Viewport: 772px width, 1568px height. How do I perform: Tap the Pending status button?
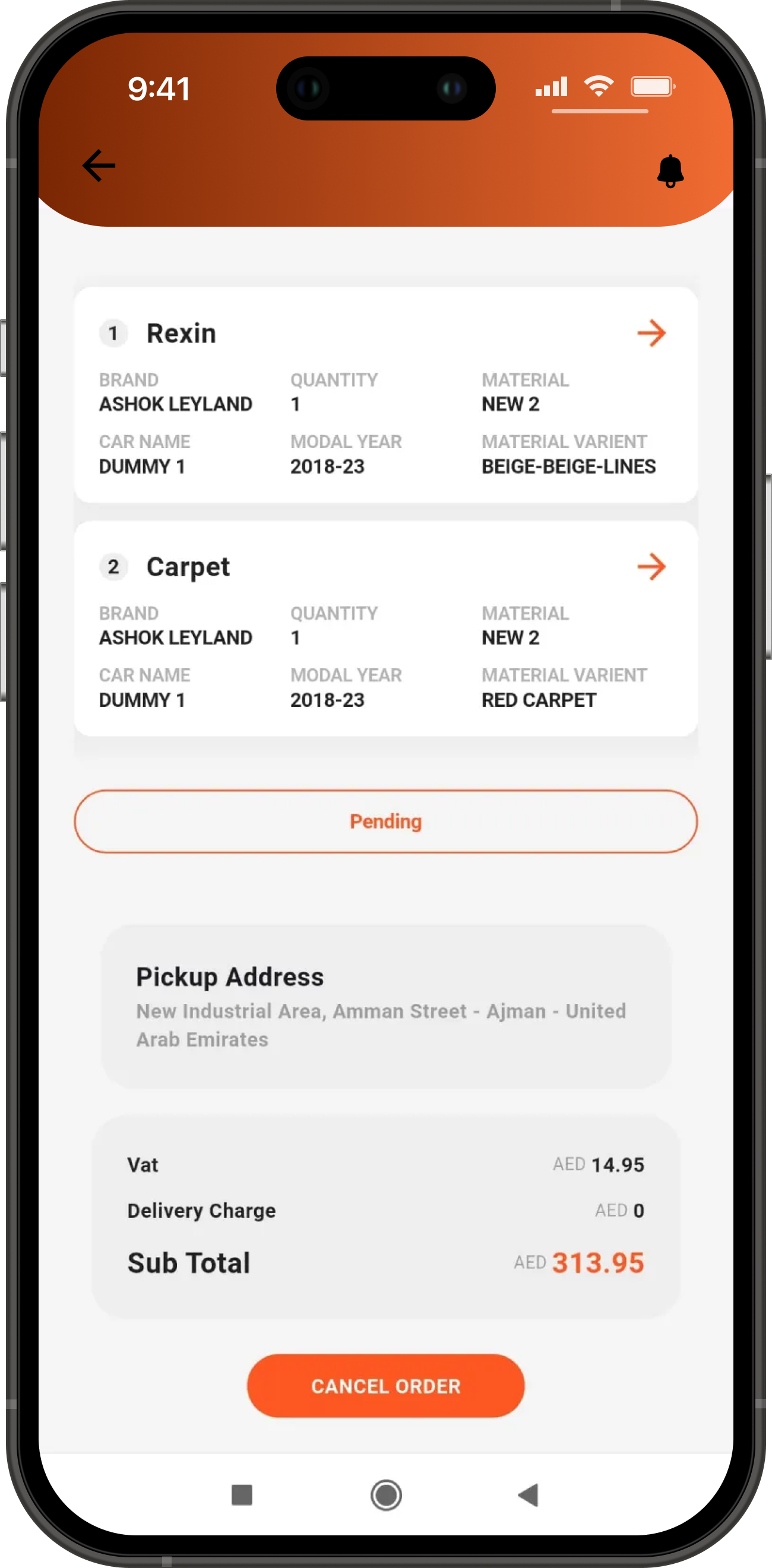[x=385, y=821]
